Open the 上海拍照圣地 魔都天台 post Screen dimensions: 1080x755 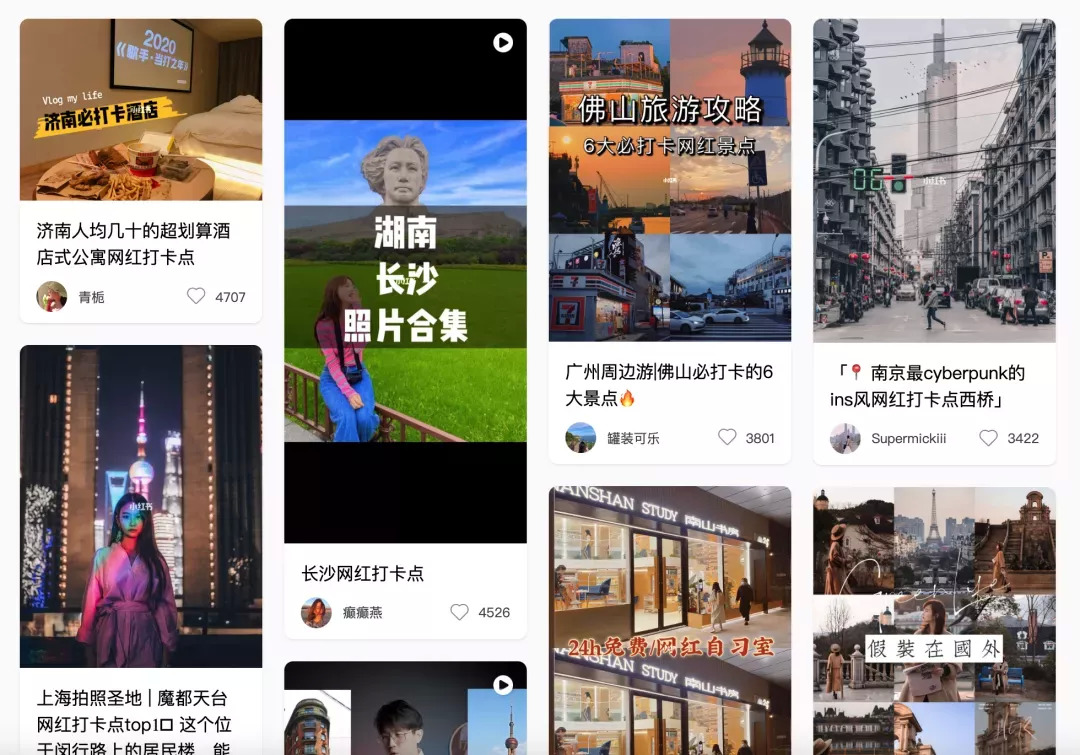(x=140, y=505)
